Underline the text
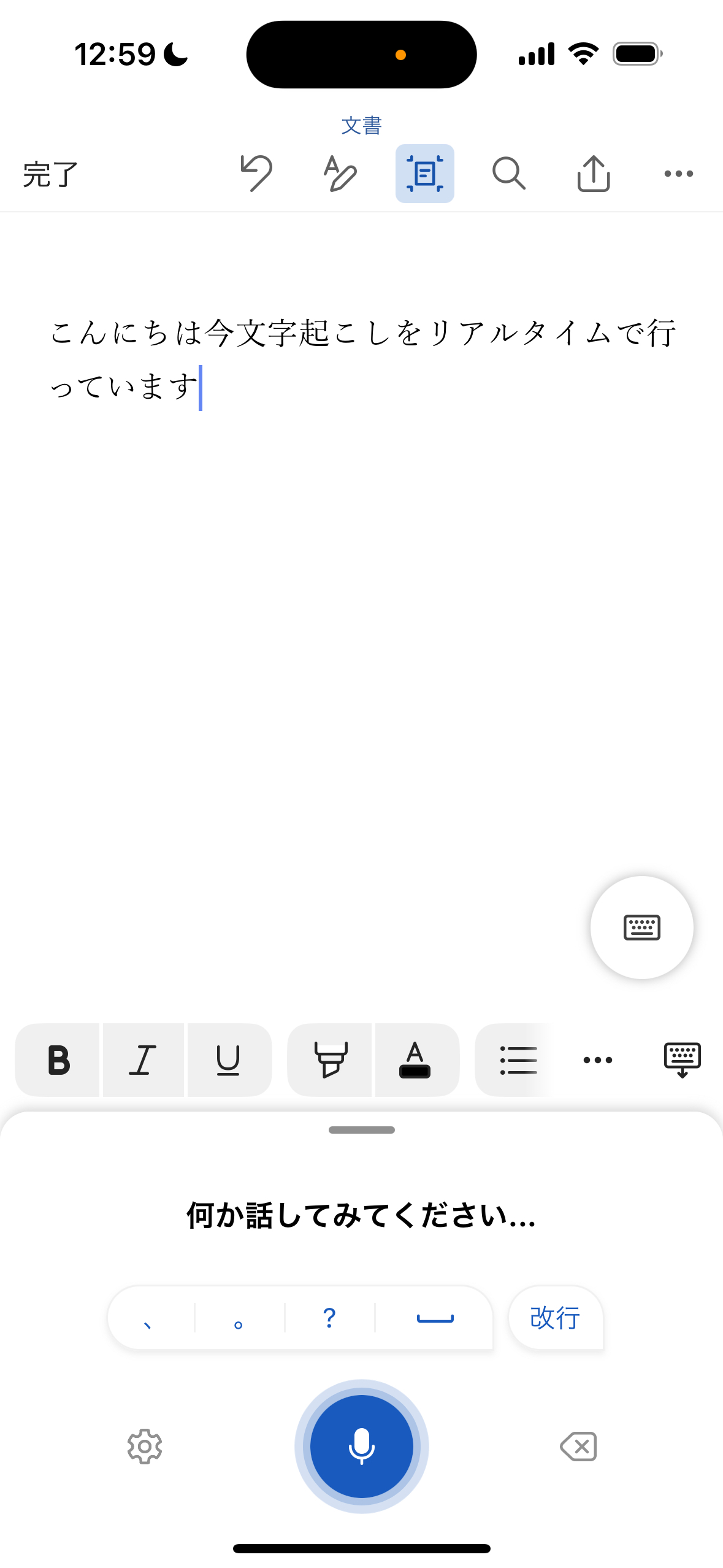 228,1059
